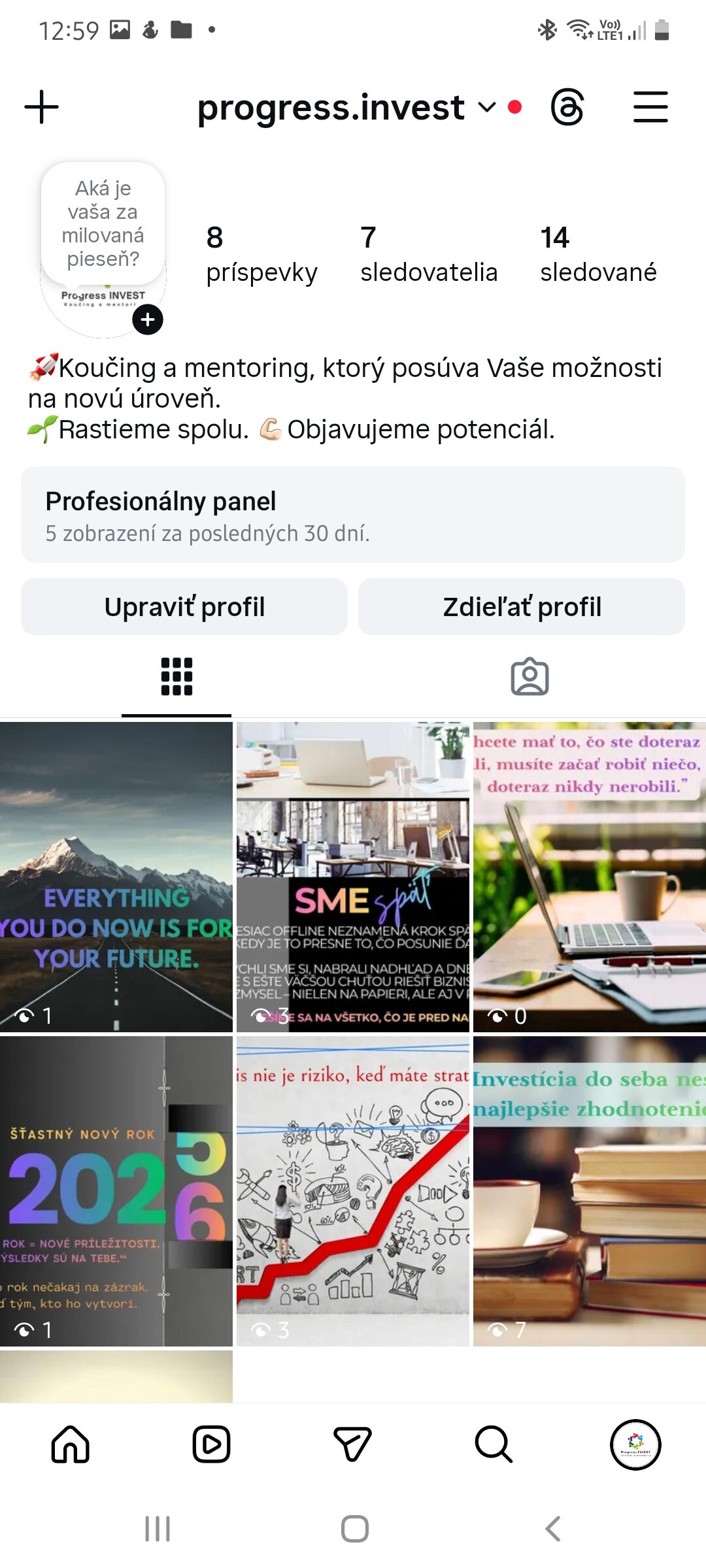
Task: Open the hamburger settings menu
Action: click(x=650, y=108)
